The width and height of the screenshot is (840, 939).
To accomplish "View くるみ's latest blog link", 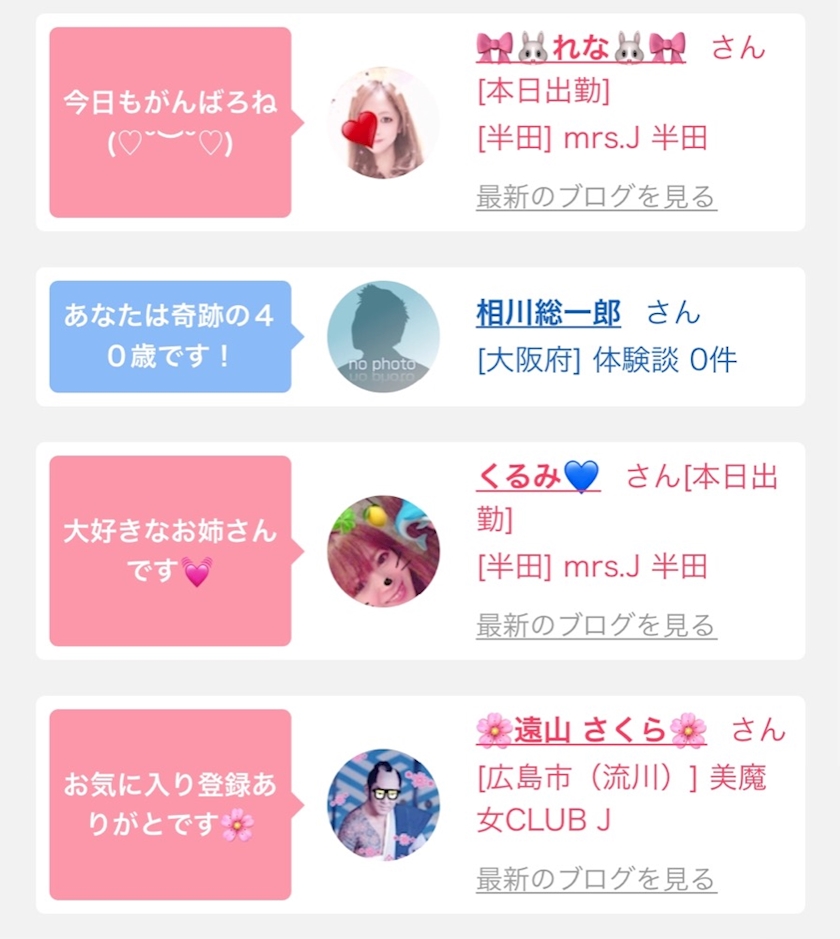I will [x=596, y=625].
